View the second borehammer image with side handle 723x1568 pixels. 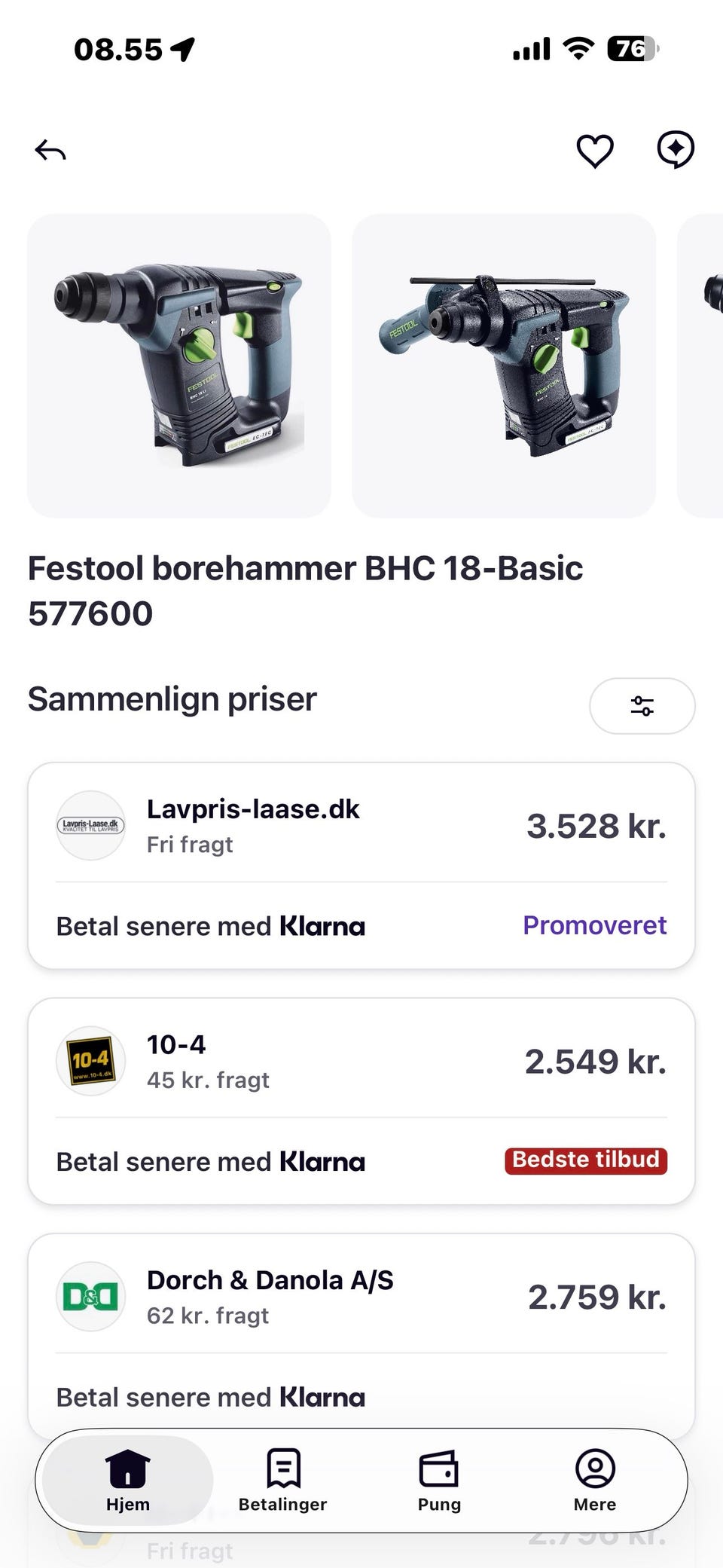point(504,366)
